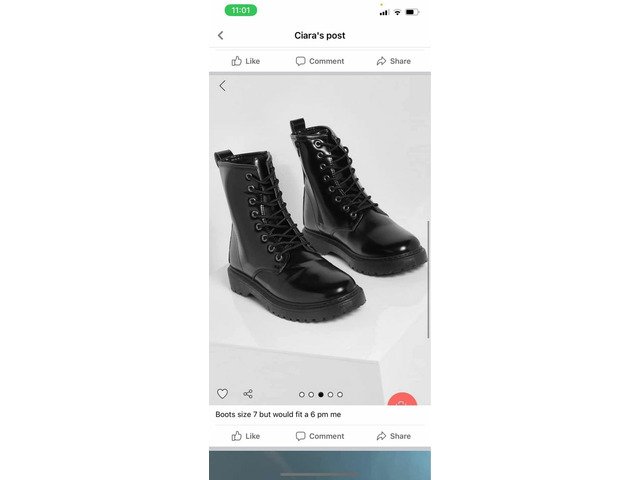Like the photo above the boots image
The image size is (640, 480).
(x=245, y=61)
